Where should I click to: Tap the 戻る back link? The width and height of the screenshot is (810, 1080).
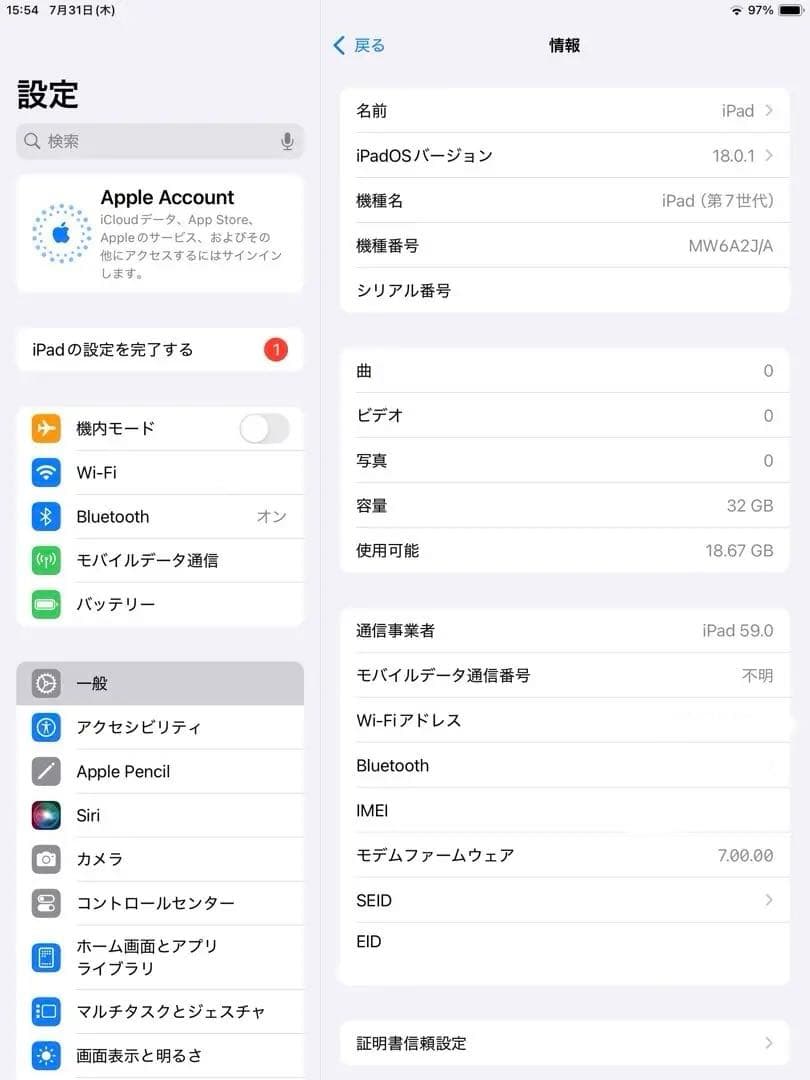coord(361,45)
